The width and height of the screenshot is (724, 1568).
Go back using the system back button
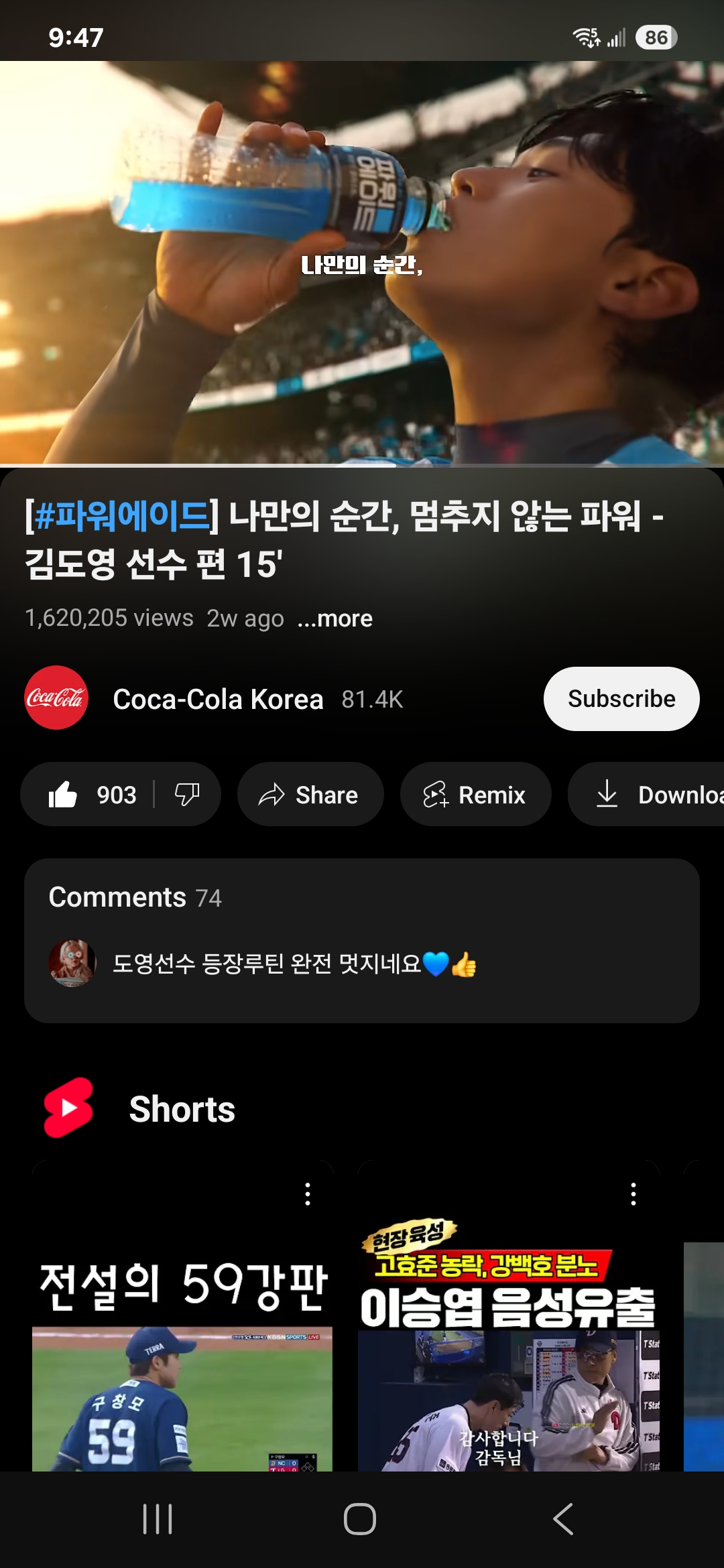click(x=564, y=1518)
